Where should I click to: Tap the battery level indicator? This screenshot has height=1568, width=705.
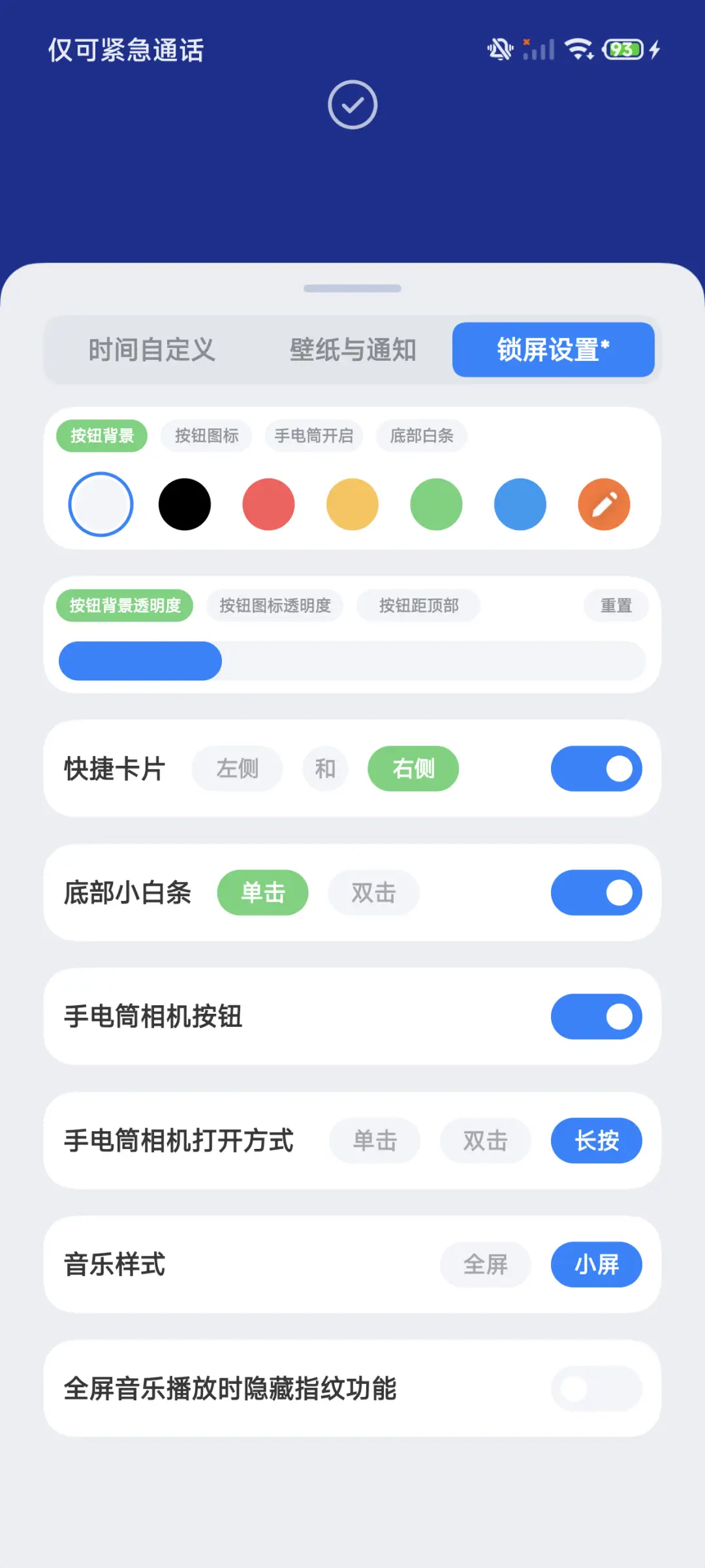(x=622, y=49)
